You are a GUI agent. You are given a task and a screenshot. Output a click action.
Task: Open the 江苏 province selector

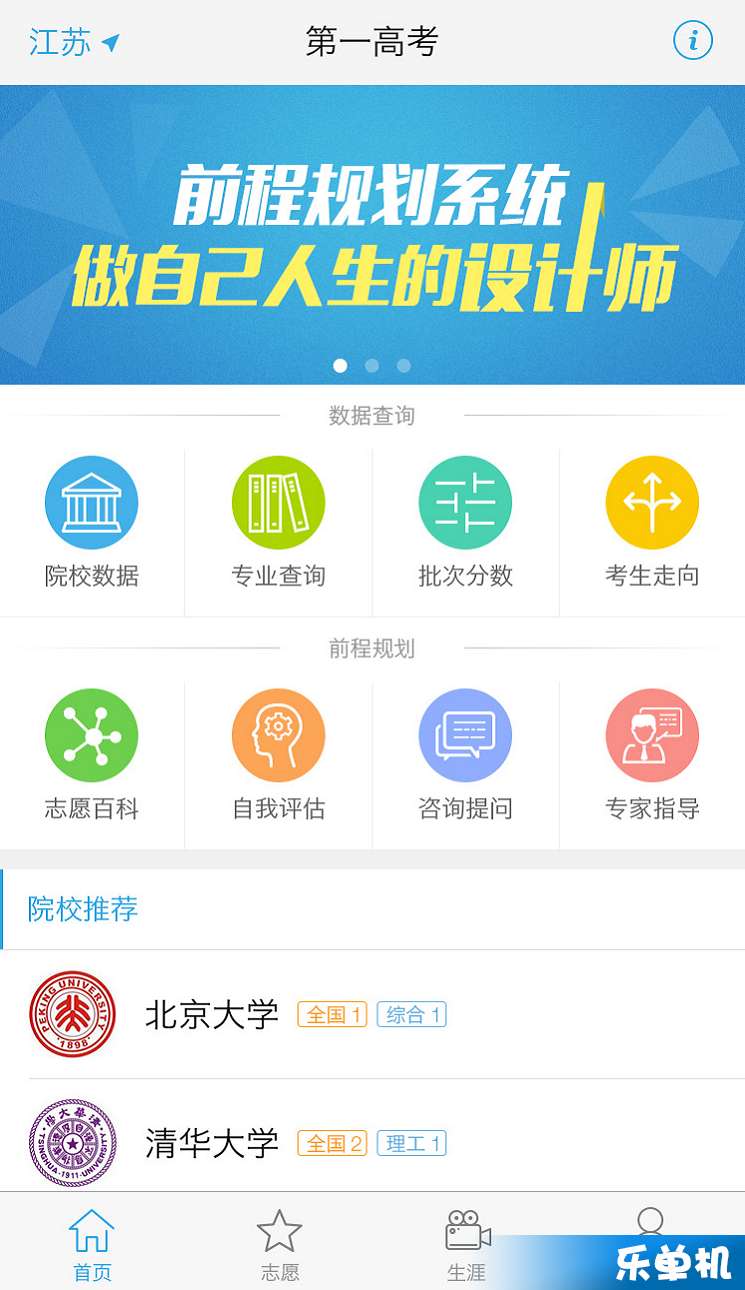coord(74,42)
